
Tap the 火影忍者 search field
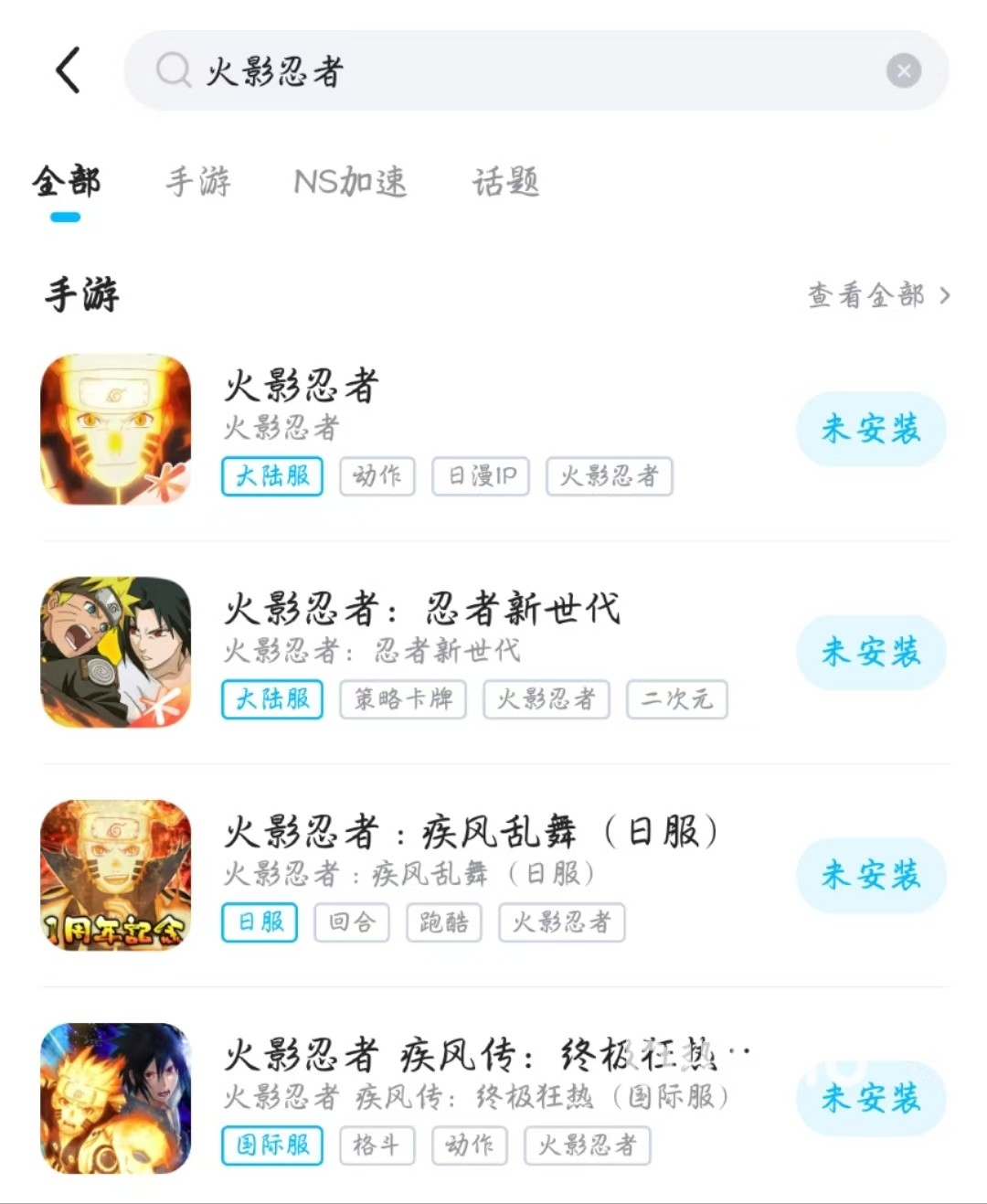(x=512, y=70)
